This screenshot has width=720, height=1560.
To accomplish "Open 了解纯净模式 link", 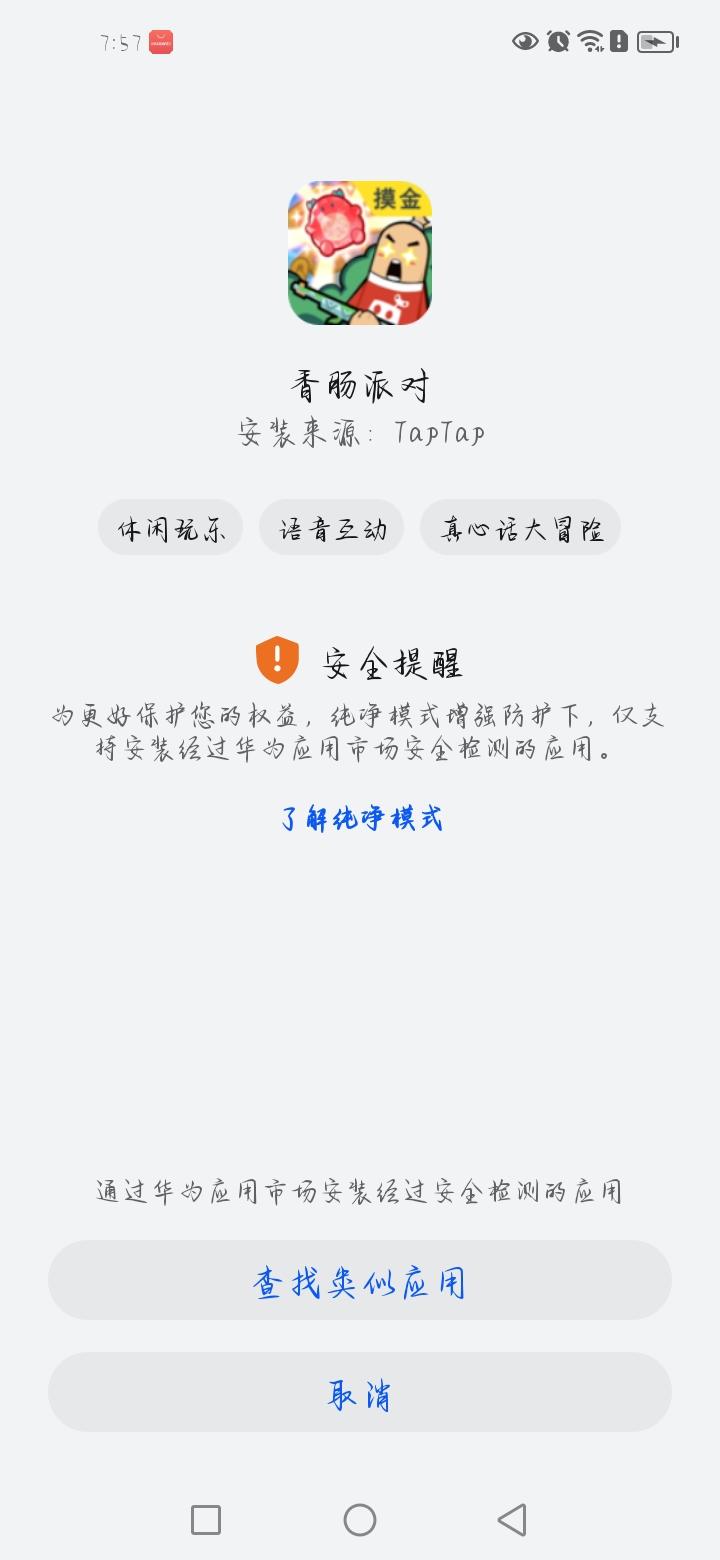I will pos(360,818).
